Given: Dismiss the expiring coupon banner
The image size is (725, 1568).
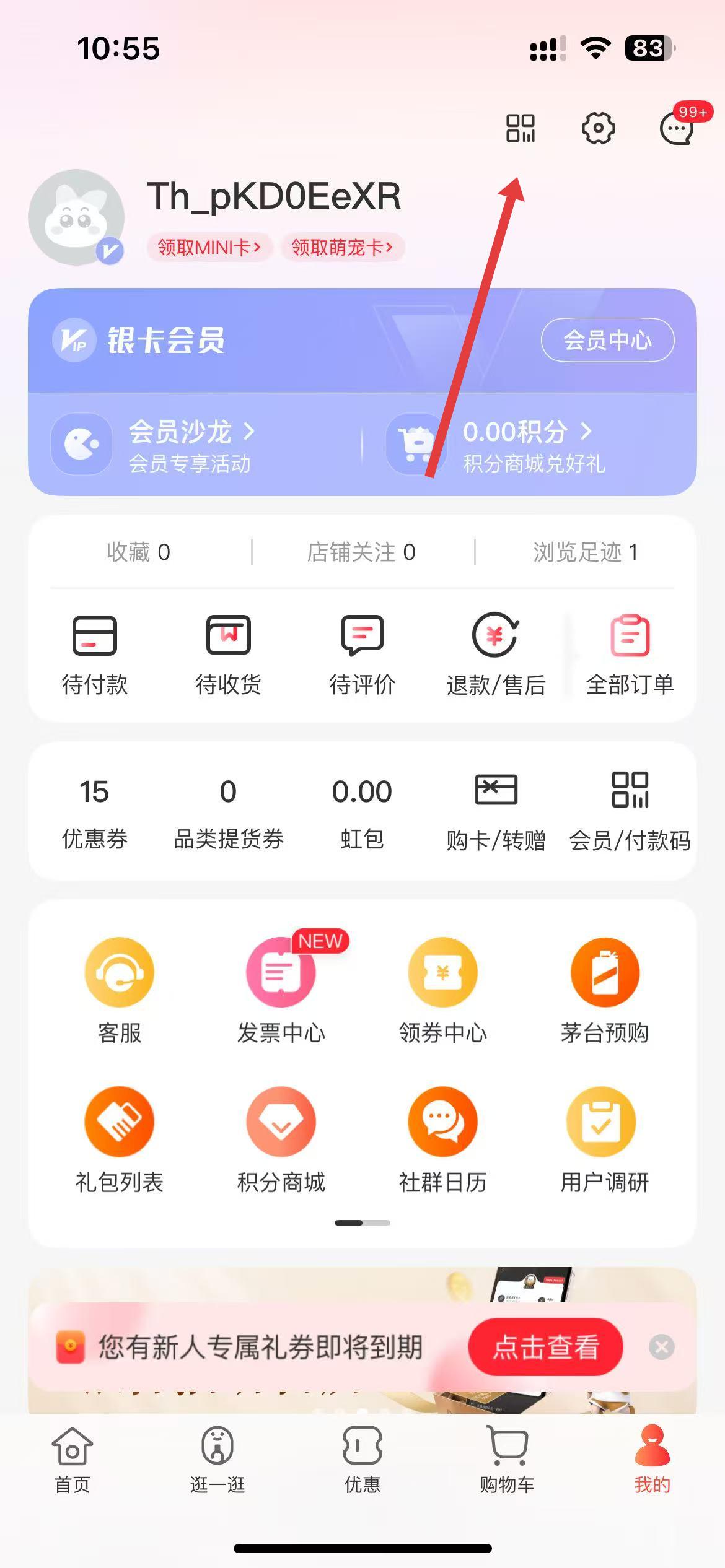Looking at the screenshot, I should click(x=661, y=1347).
